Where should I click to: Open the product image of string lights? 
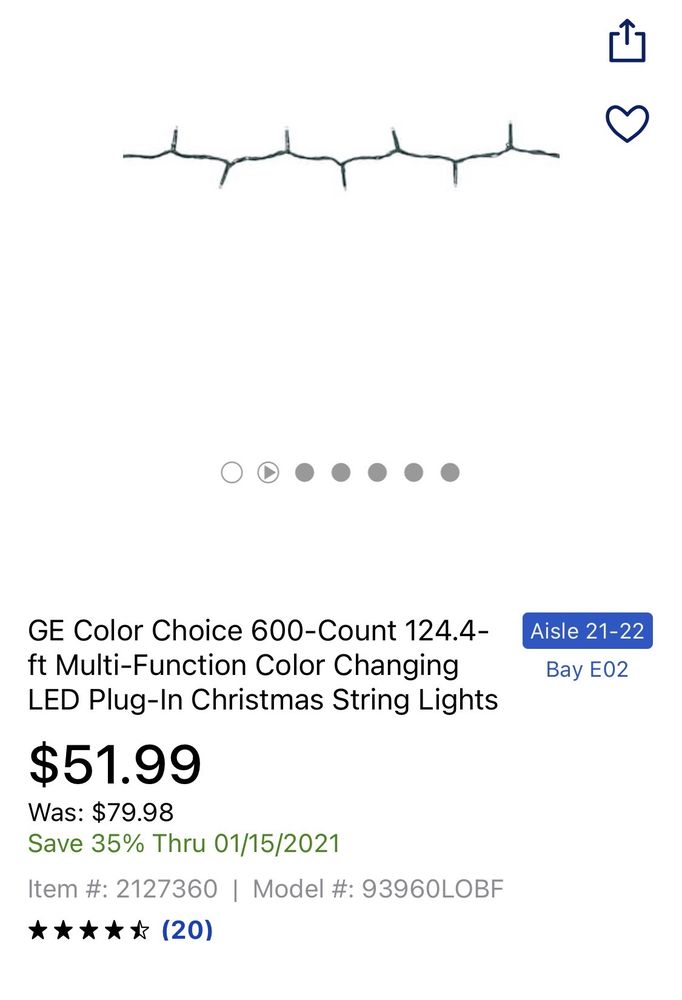click(341, 156)
